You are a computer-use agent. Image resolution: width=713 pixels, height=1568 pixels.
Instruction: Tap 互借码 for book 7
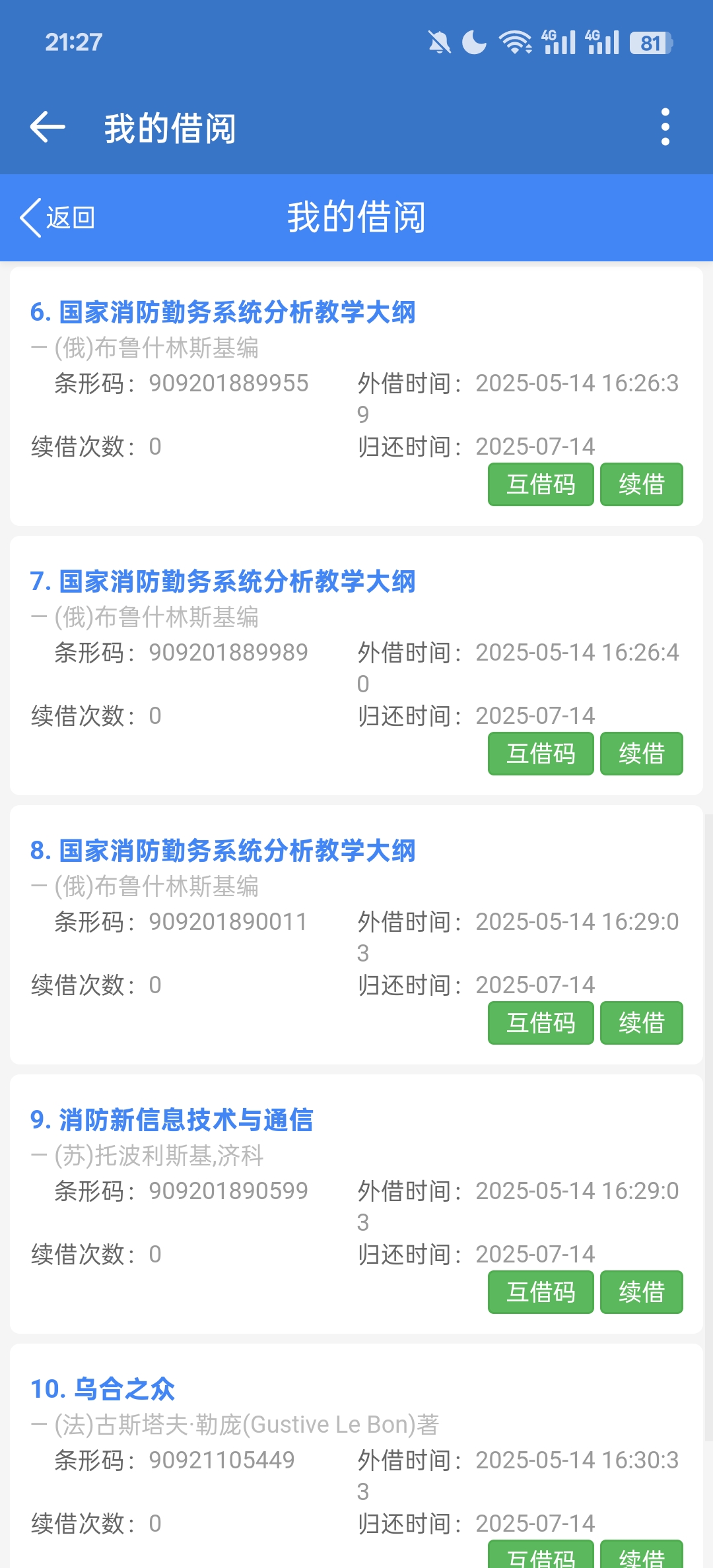[x=540, y=754]
